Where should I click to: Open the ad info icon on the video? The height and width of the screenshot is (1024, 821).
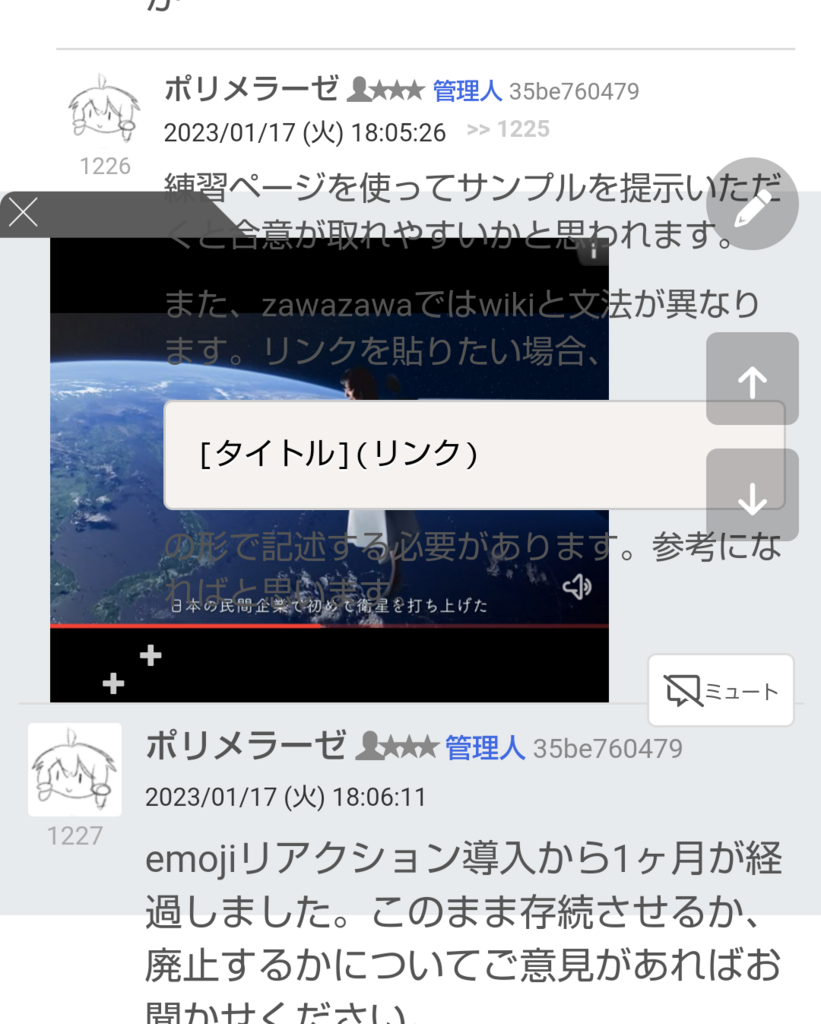[593, 252]
